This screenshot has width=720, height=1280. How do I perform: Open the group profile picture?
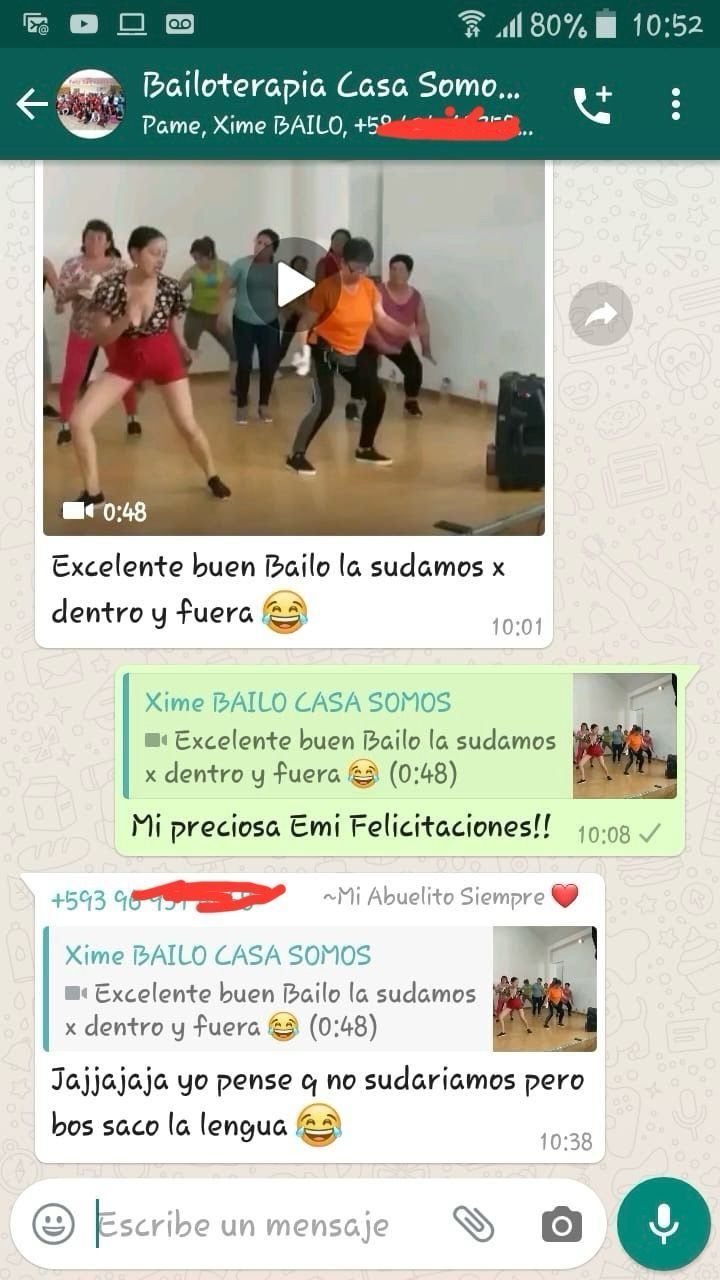(91, 104)
